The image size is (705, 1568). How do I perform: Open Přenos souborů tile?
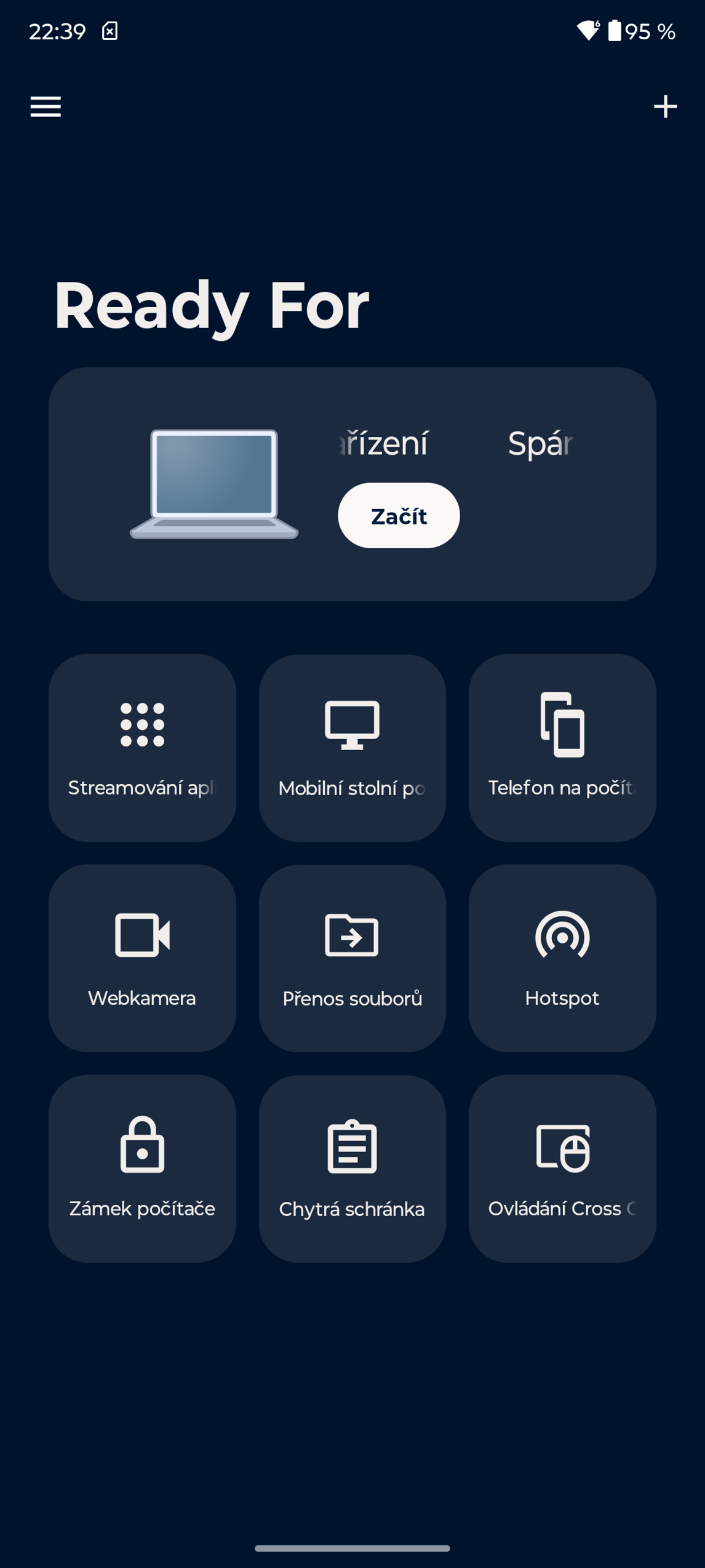352,958
